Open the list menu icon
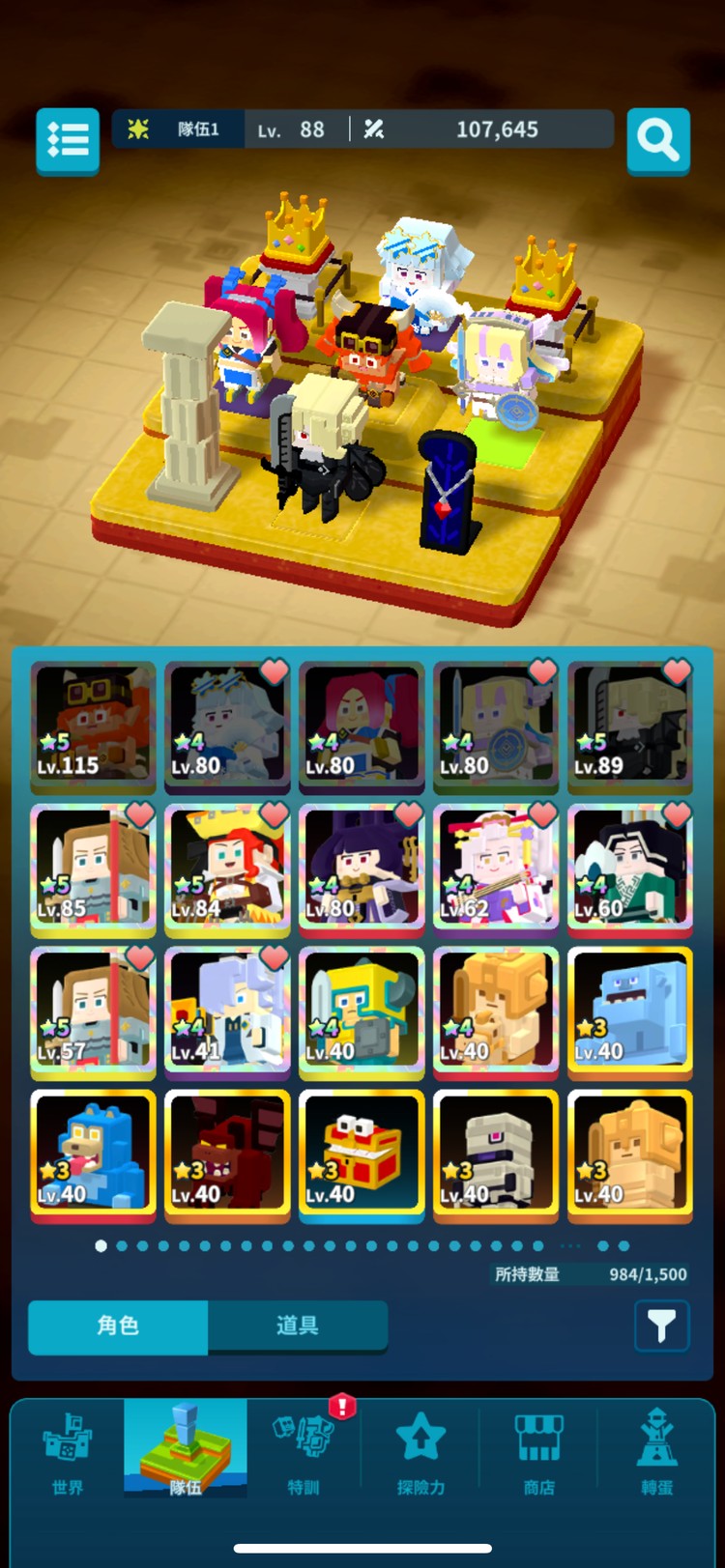 click(68, 141)
